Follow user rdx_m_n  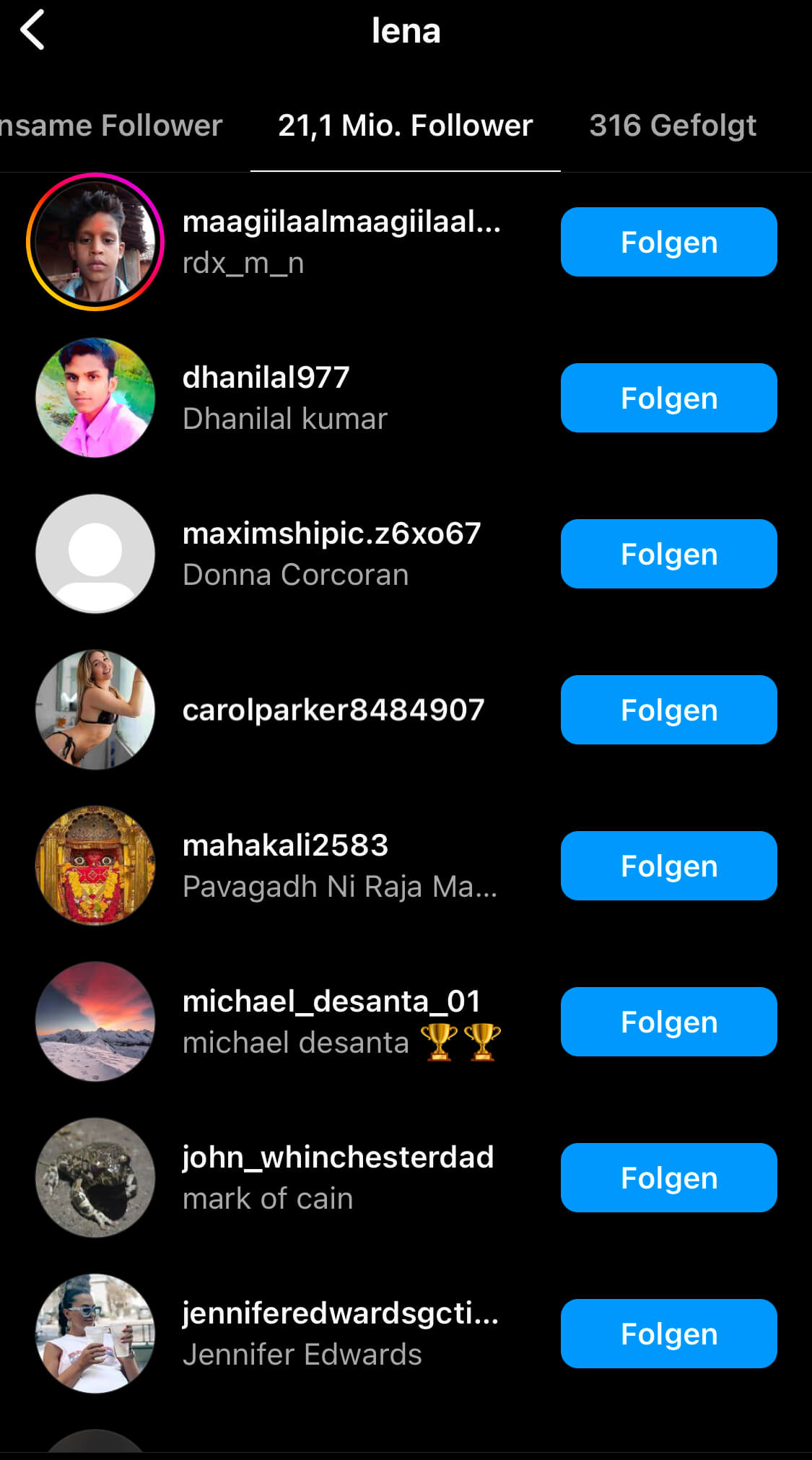point(668,242)
